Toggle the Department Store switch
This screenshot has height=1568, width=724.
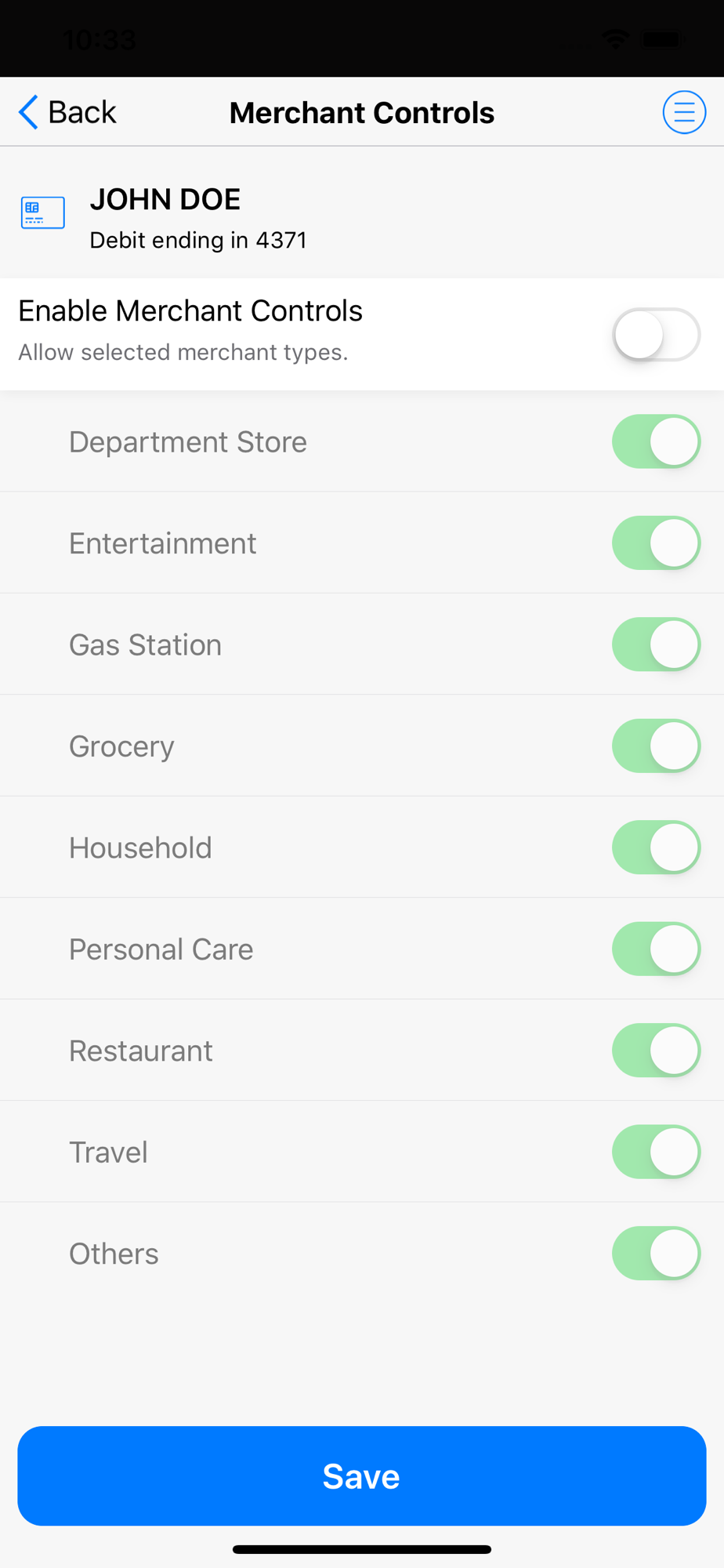656,441
